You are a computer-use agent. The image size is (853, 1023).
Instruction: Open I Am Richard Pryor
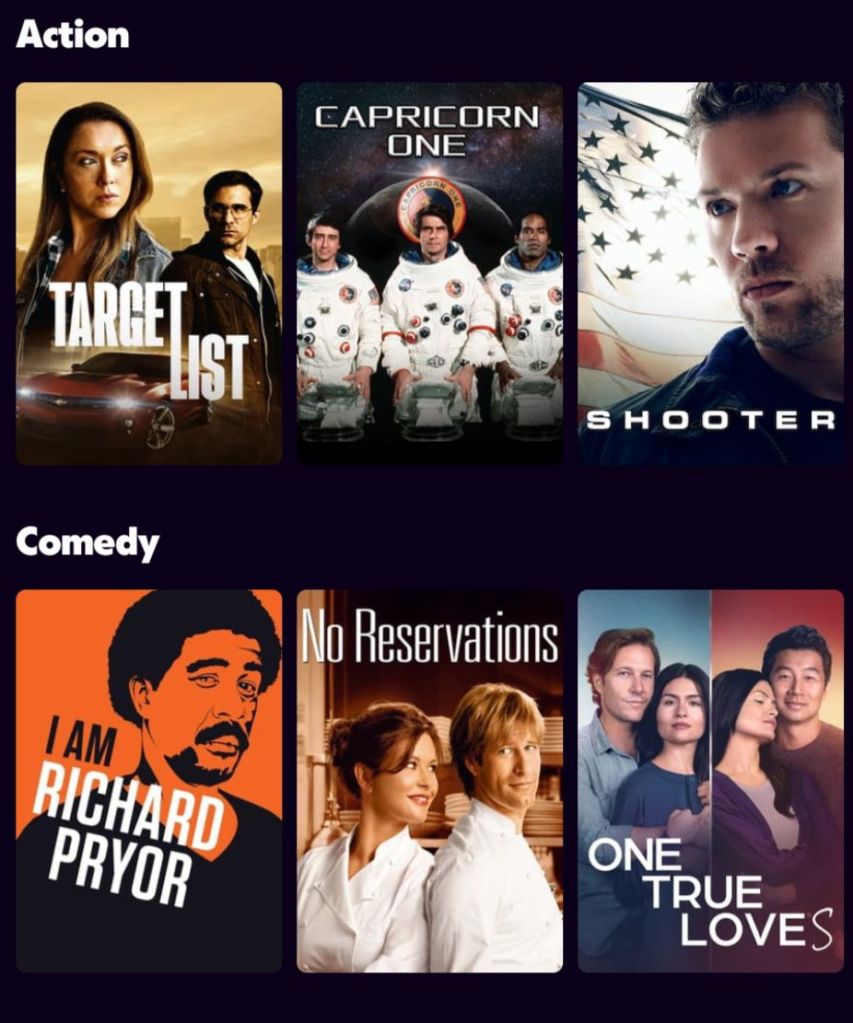pyautogui.click(x=148, y=780)
